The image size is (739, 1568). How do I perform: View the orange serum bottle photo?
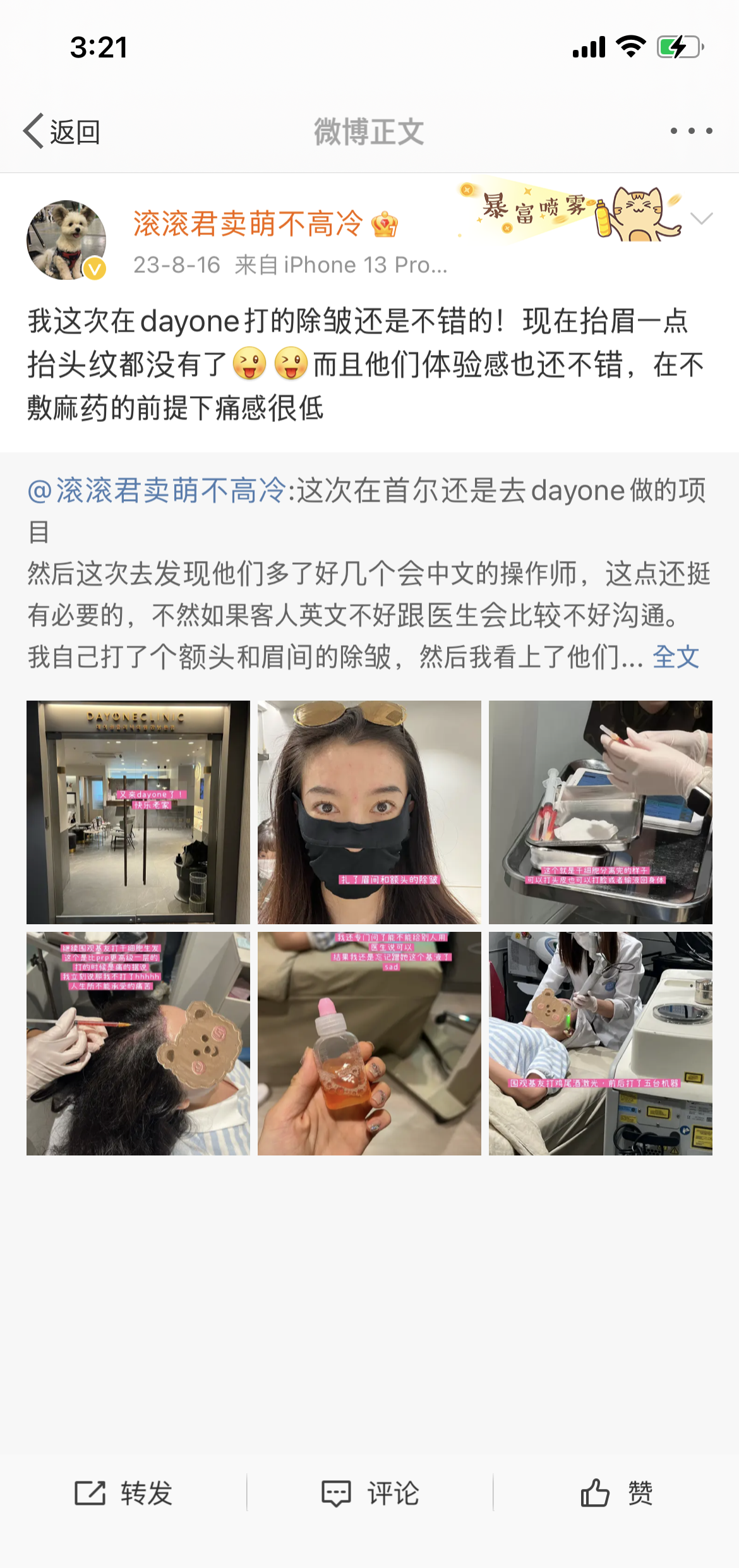[369, 1043]
